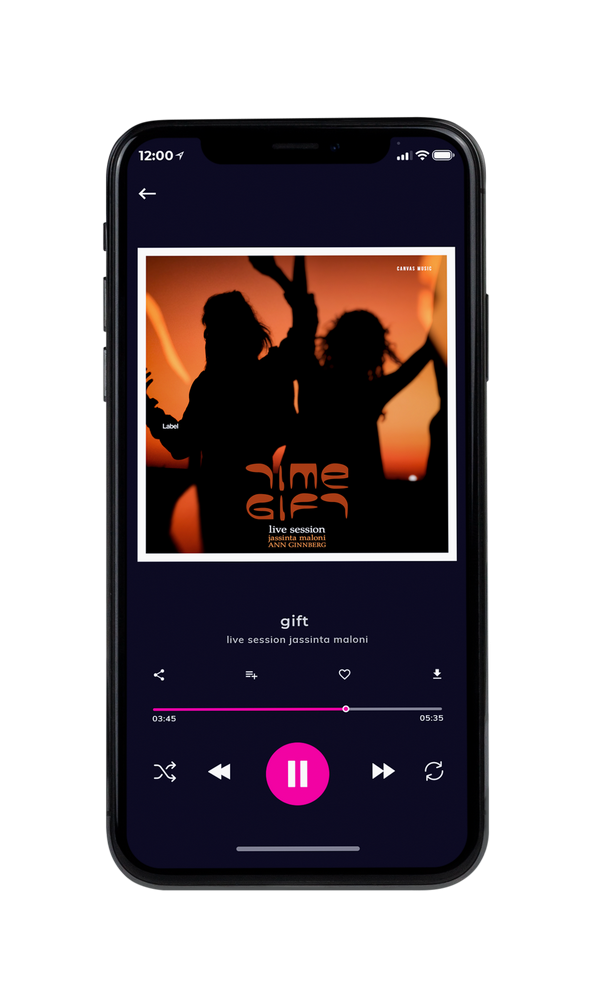This screenshot has width=600, height=1000.
Task: Share the song gift
Action: [x=159, y=675]
